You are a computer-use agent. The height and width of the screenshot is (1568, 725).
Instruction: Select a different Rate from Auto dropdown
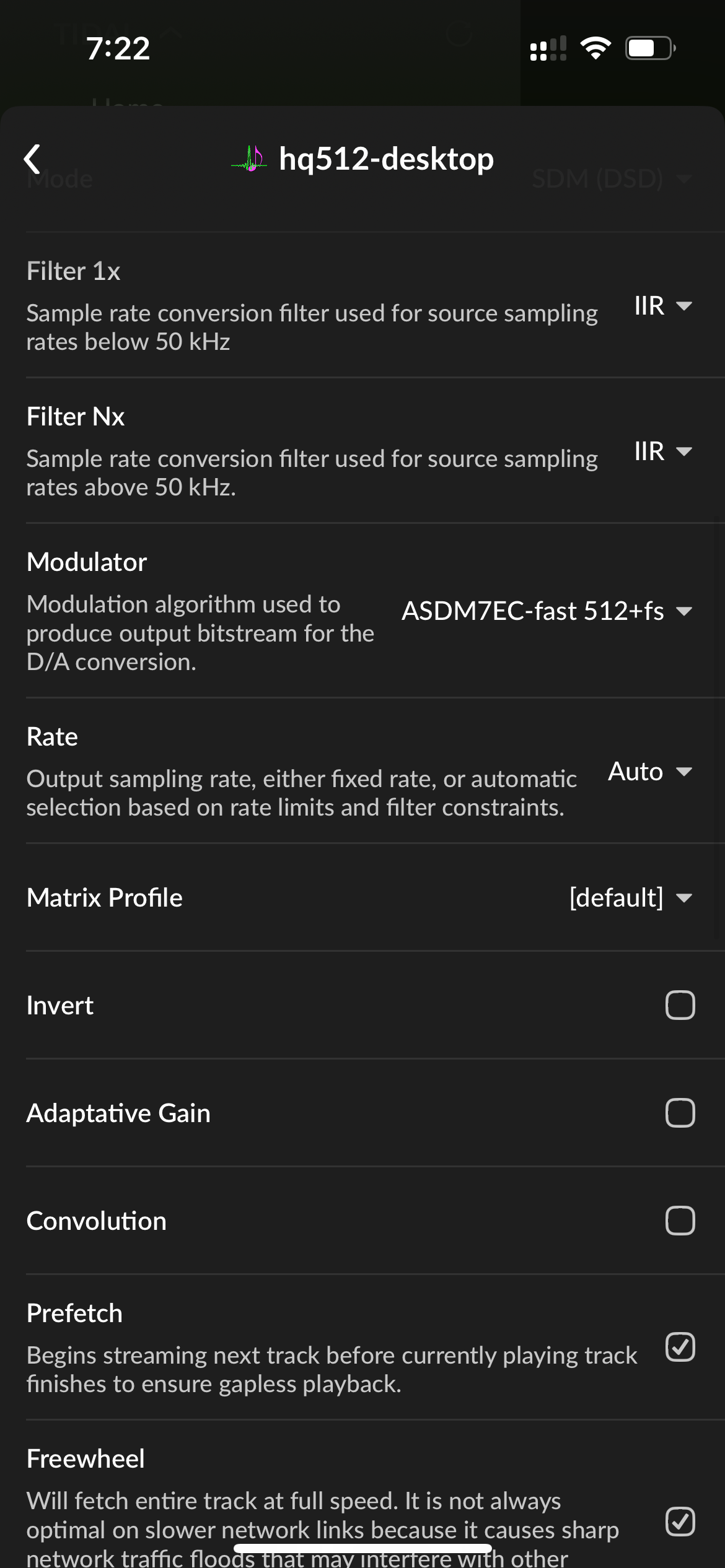point(650,772)
